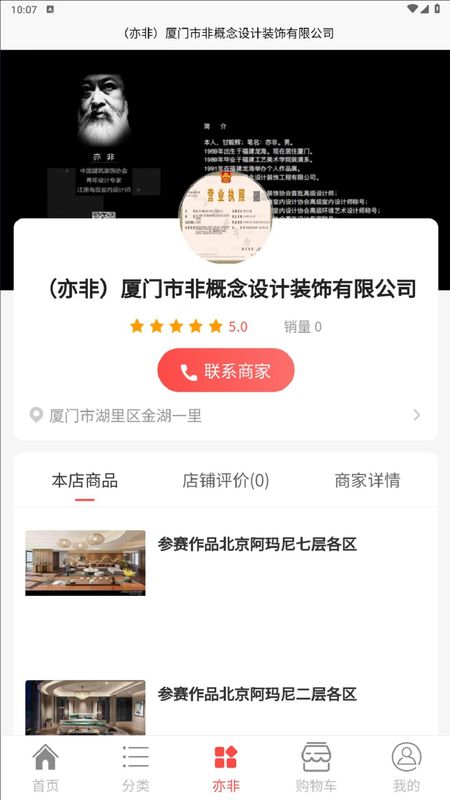Screen dimensions: 450x800
Task: Tap the 联系商家 contact button
Action: (x=226, y=370)
